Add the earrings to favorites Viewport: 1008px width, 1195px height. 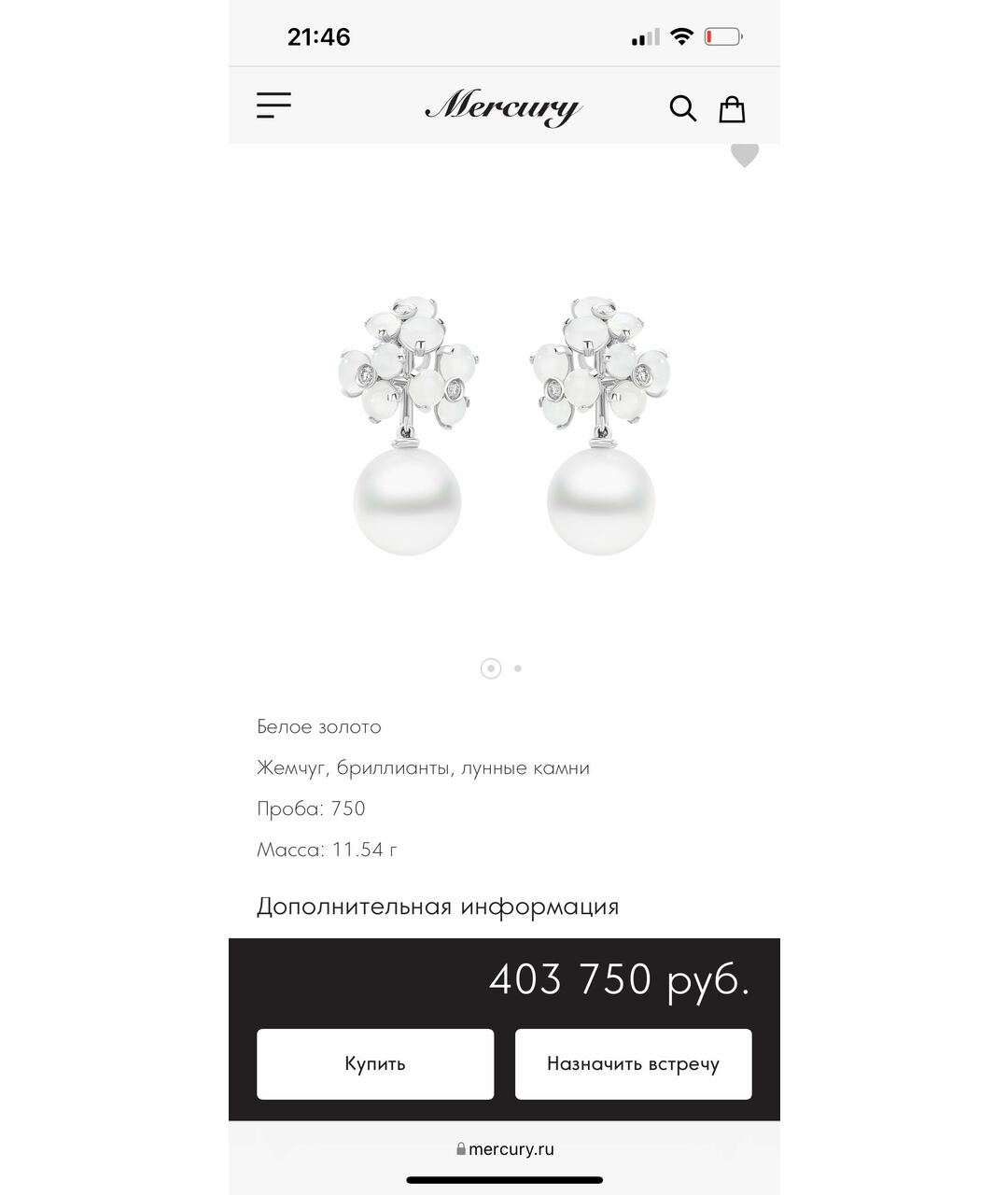[x=744, y=155]
